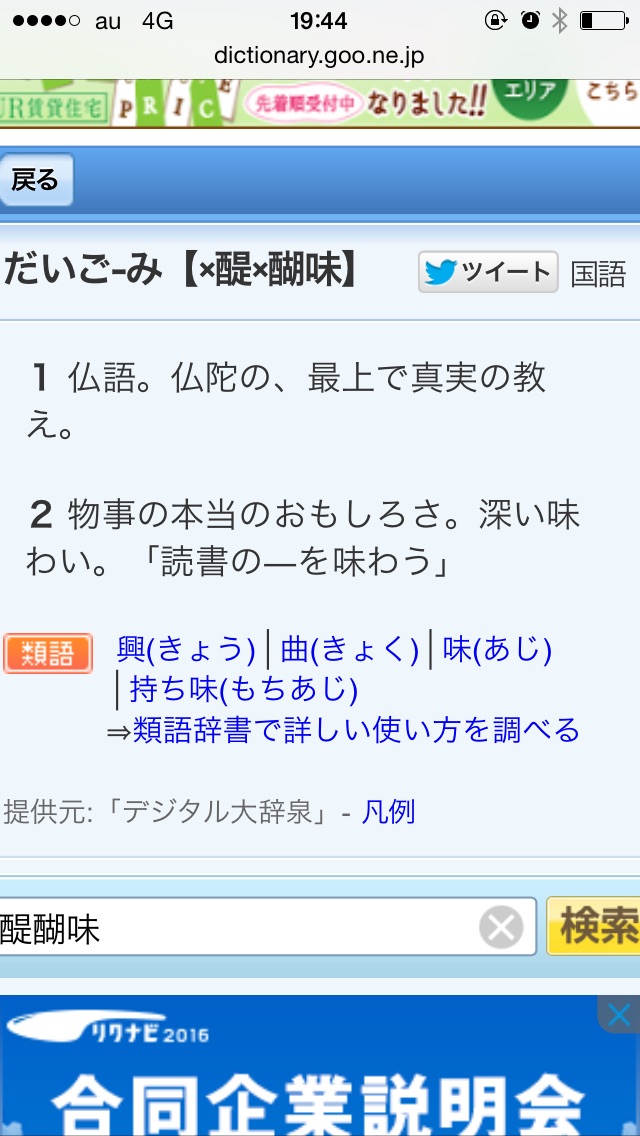Tap the yellow 検索 search button
Image resolution: width=640 pixels, height=1136 pixels.
(x=595, y=927)
